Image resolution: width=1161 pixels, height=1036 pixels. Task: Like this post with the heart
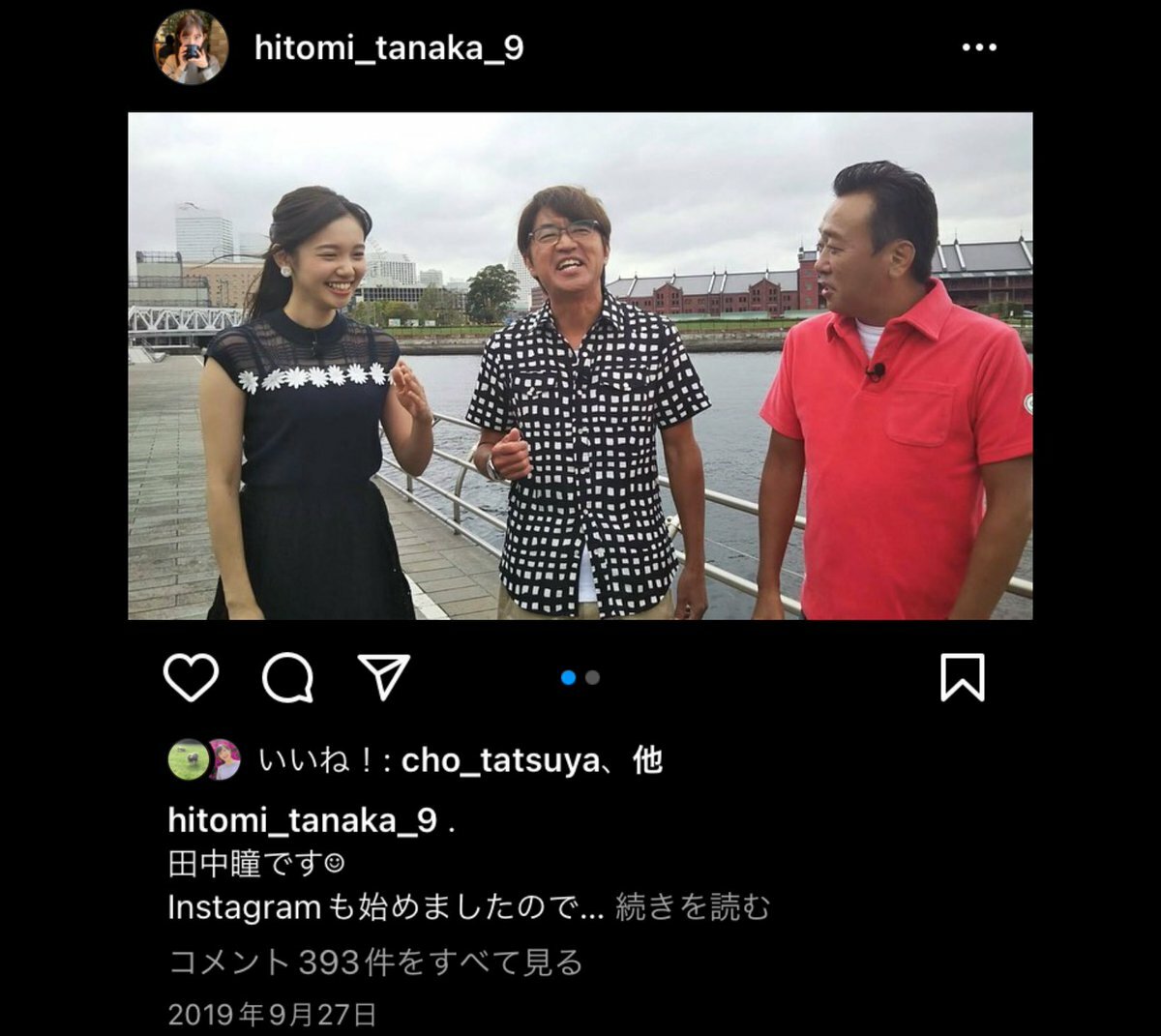click(191, 677)
